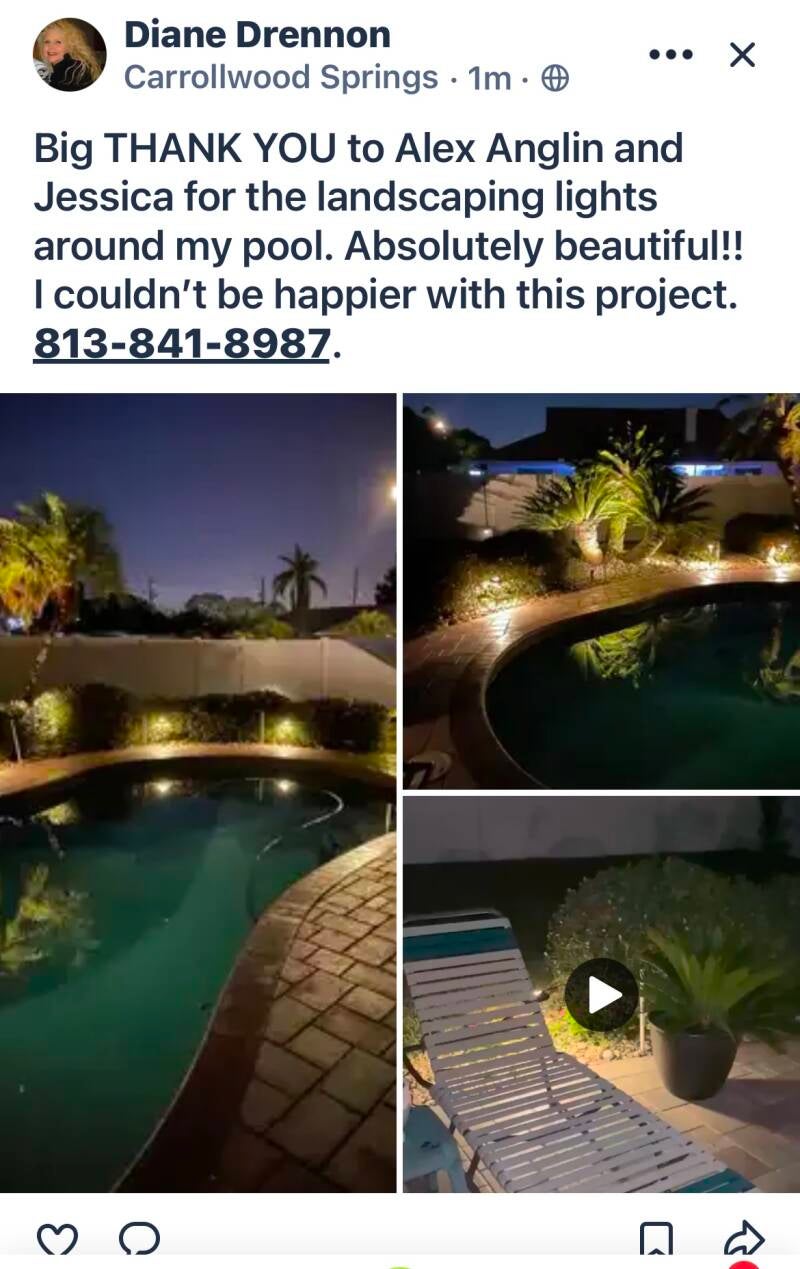Dismiss the post with the X

(742, 54)
